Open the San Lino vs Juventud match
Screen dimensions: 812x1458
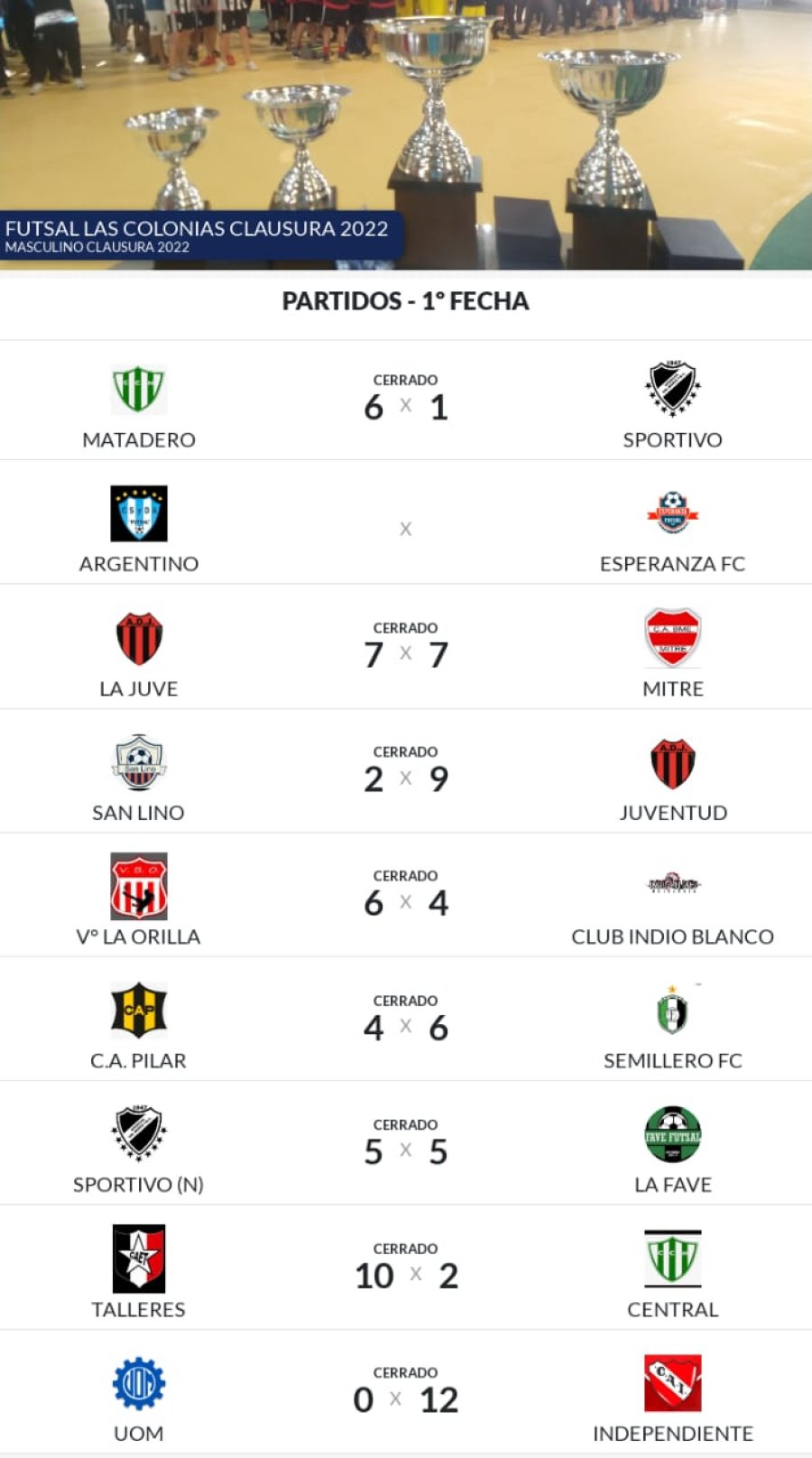[x=405, y=771]
